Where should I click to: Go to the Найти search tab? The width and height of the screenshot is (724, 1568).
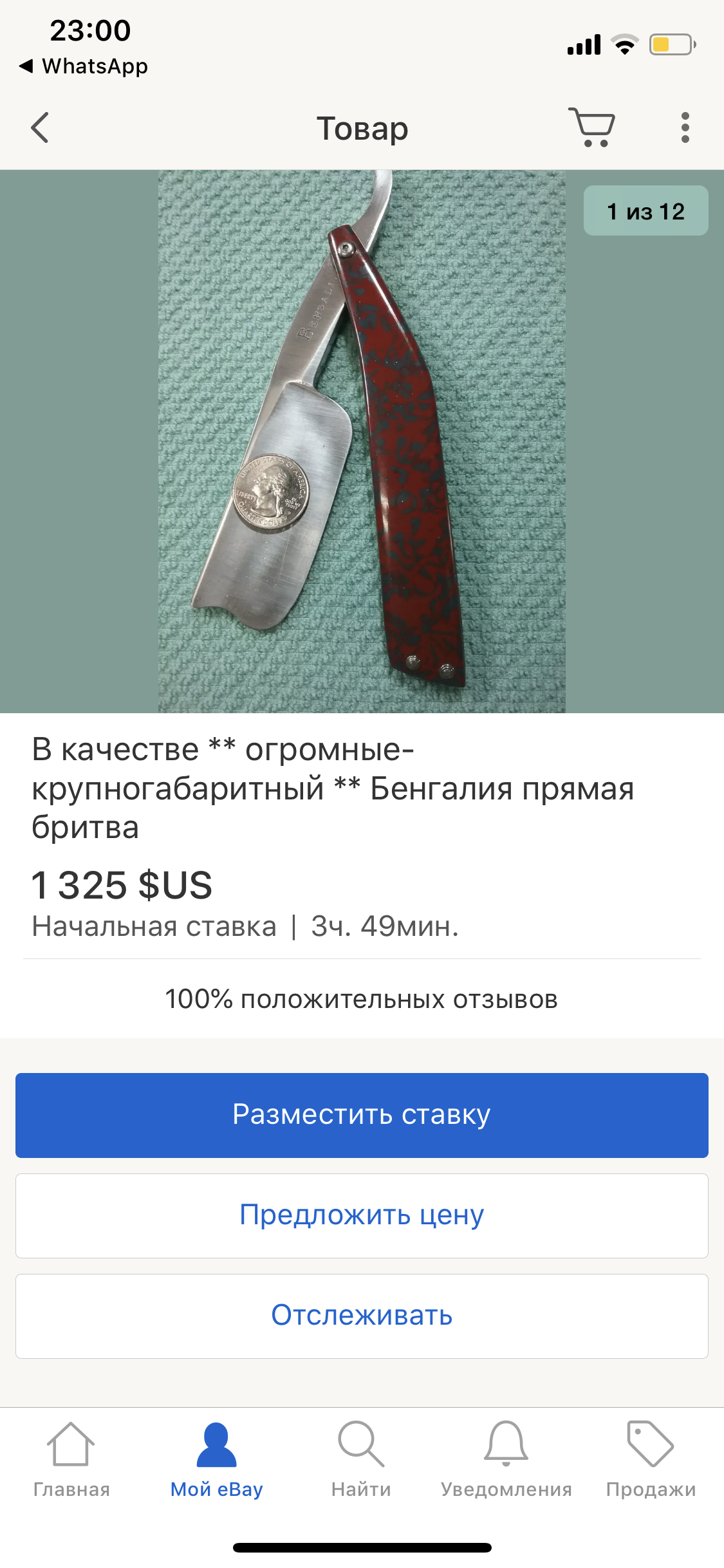pos(361,1459)
